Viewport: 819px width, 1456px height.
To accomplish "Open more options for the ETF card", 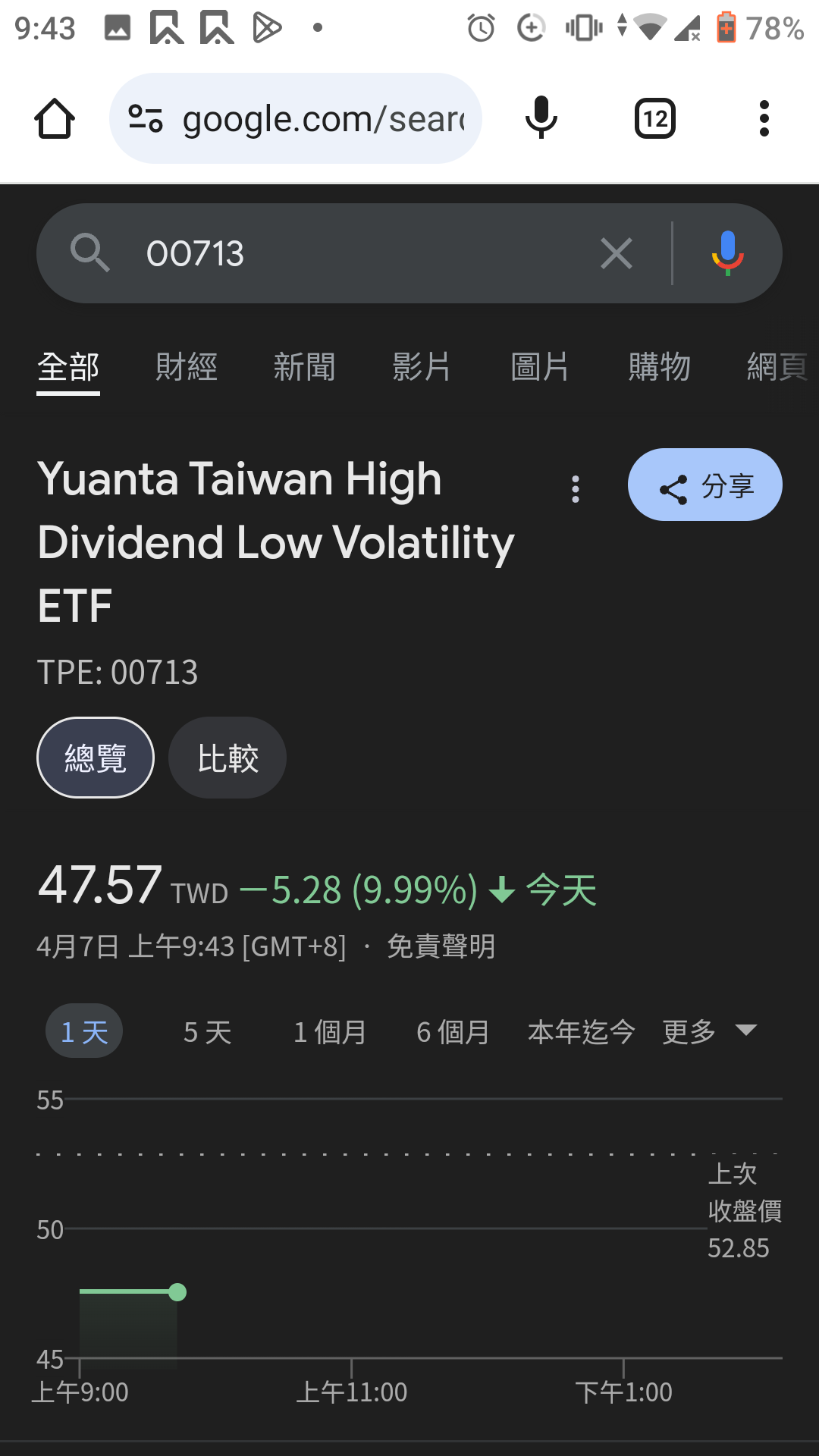I will click(576, 489).
